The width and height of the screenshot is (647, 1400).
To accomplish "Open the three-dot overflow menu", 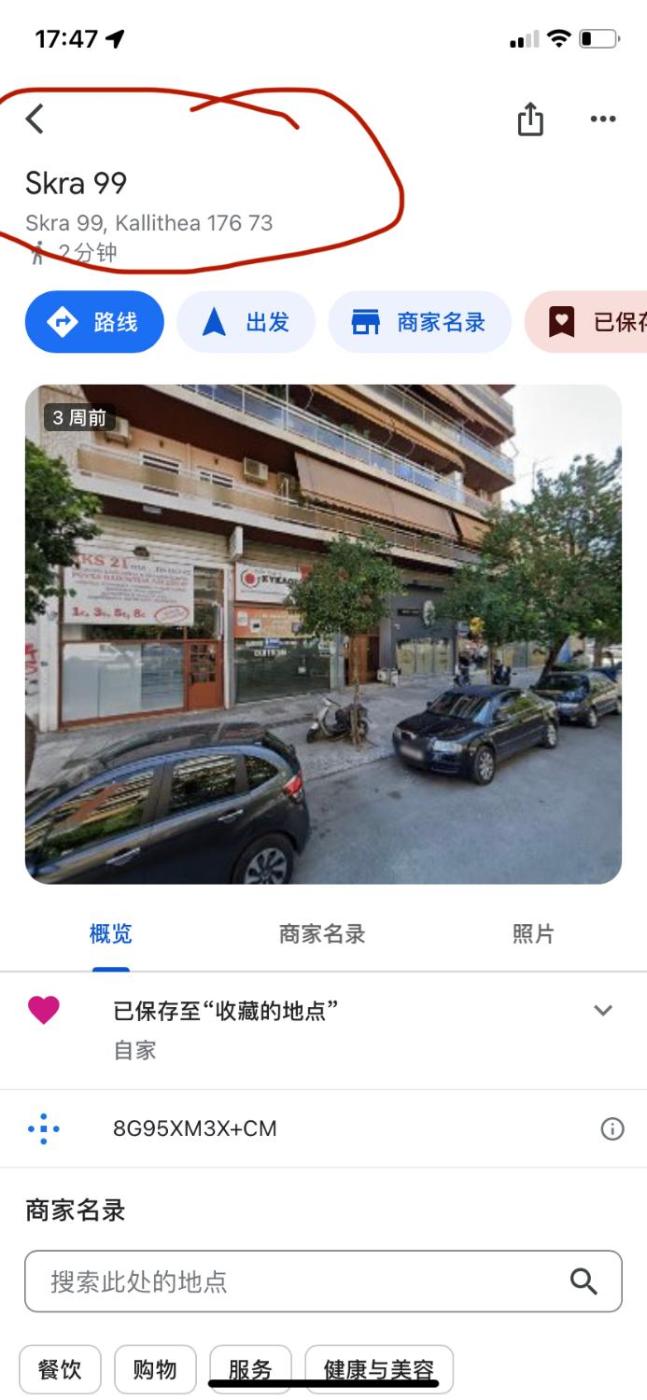I will [603, 120].
